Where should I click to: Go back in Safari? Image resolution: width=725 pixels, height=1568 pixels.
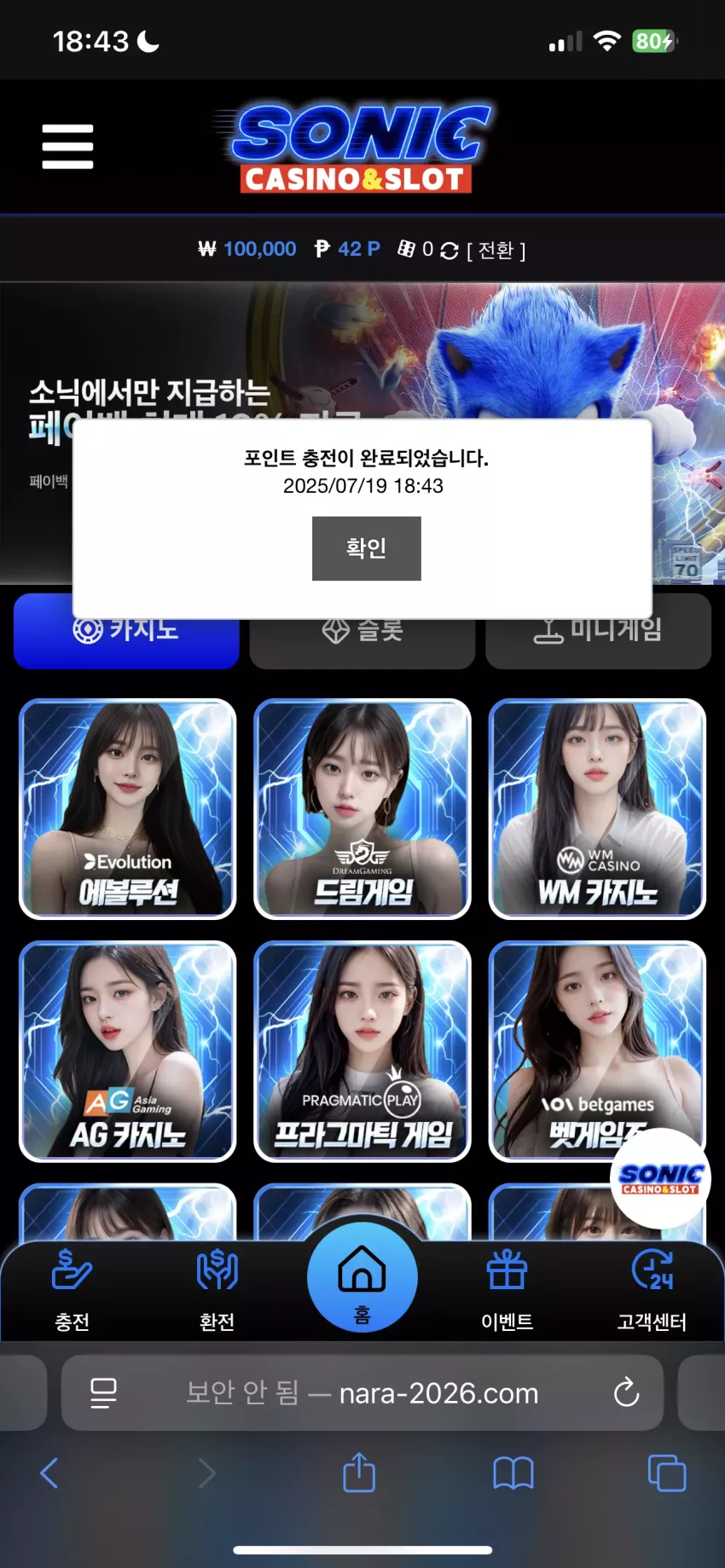(49, 1473)
